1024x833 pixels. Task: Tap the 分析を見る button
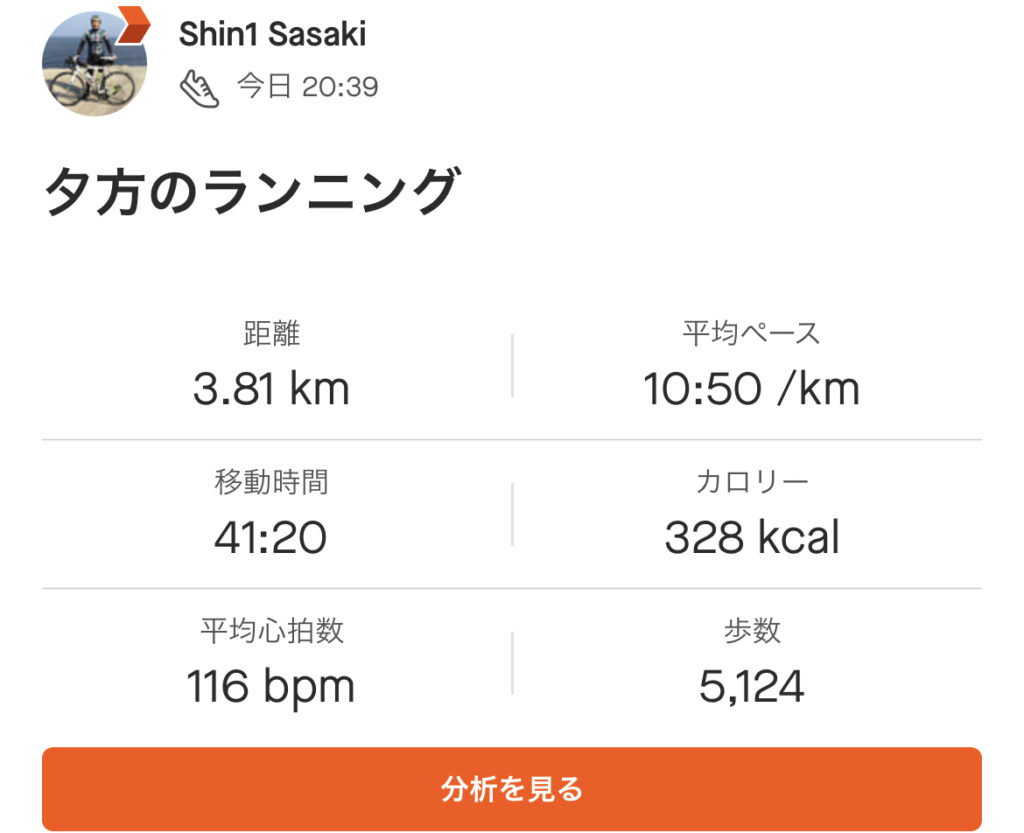click(511, 788)
